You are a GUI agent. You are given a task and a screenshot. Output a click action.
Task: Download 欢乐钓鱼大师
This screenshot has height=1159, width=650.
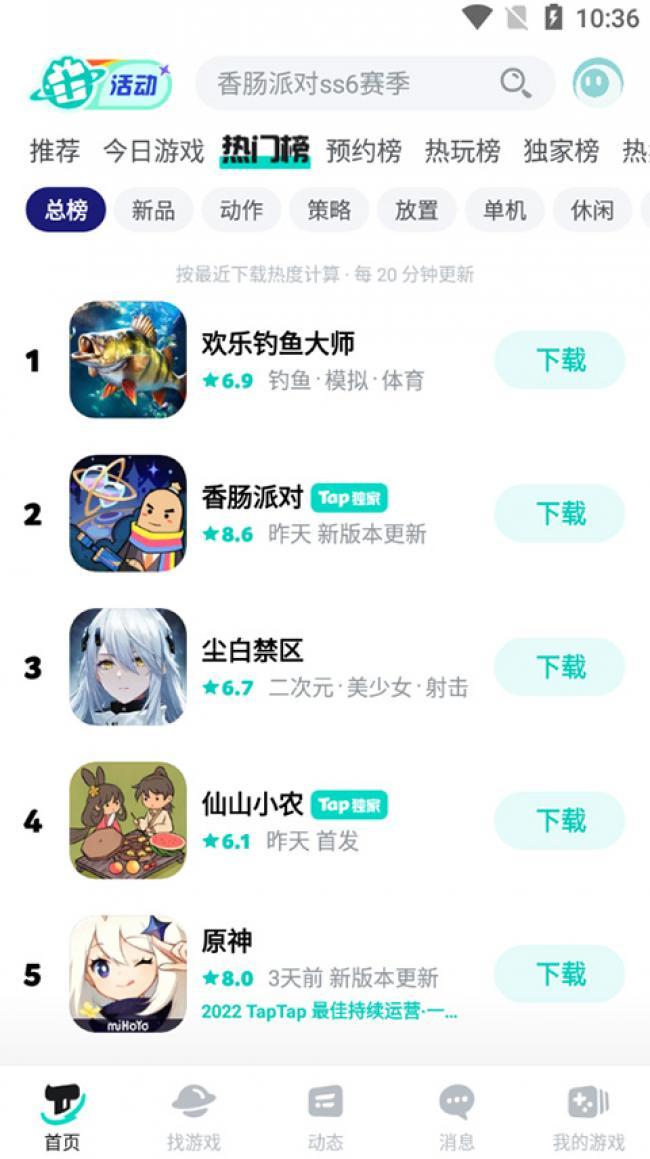click(x=559, y=360)
